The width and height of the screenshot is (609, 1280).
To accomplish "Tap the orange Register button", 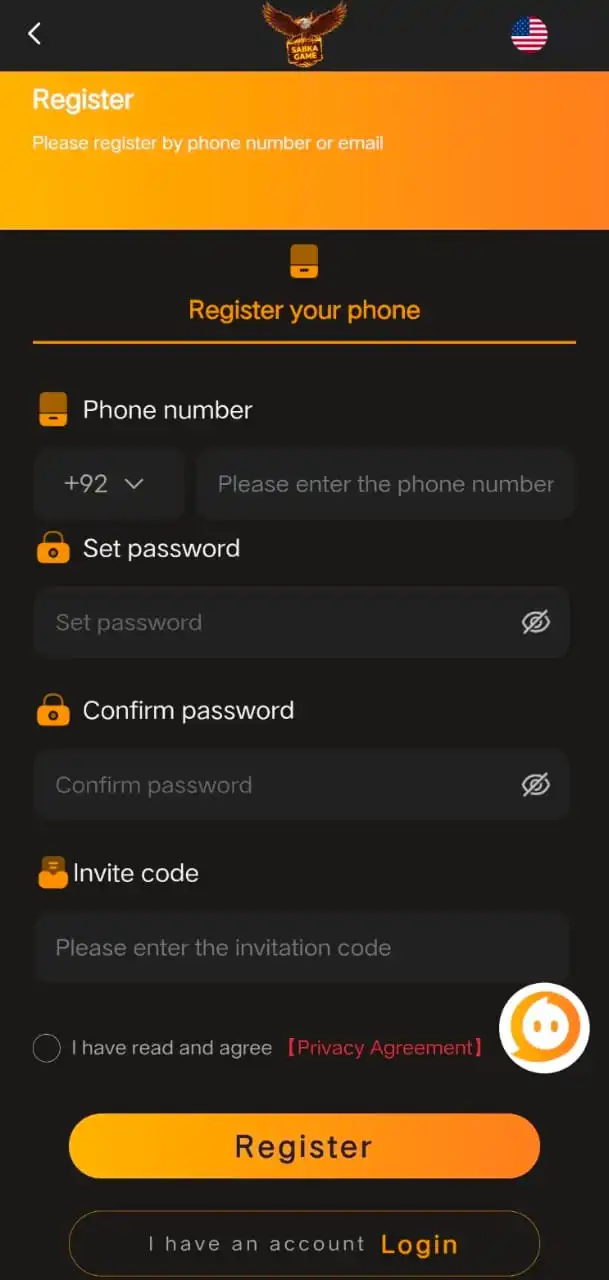I will [304, 1146].
